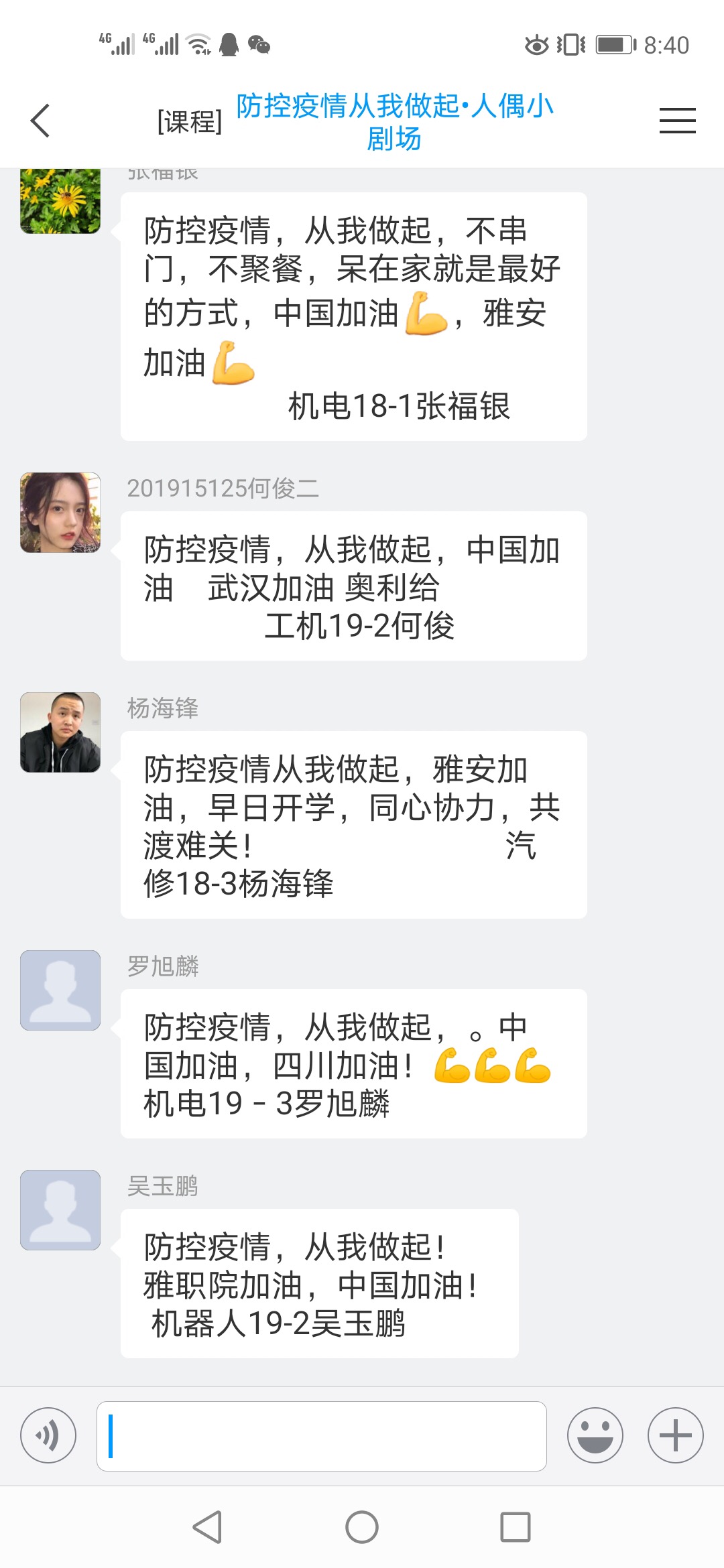Open the emoji picker

tap(595, 1435)
